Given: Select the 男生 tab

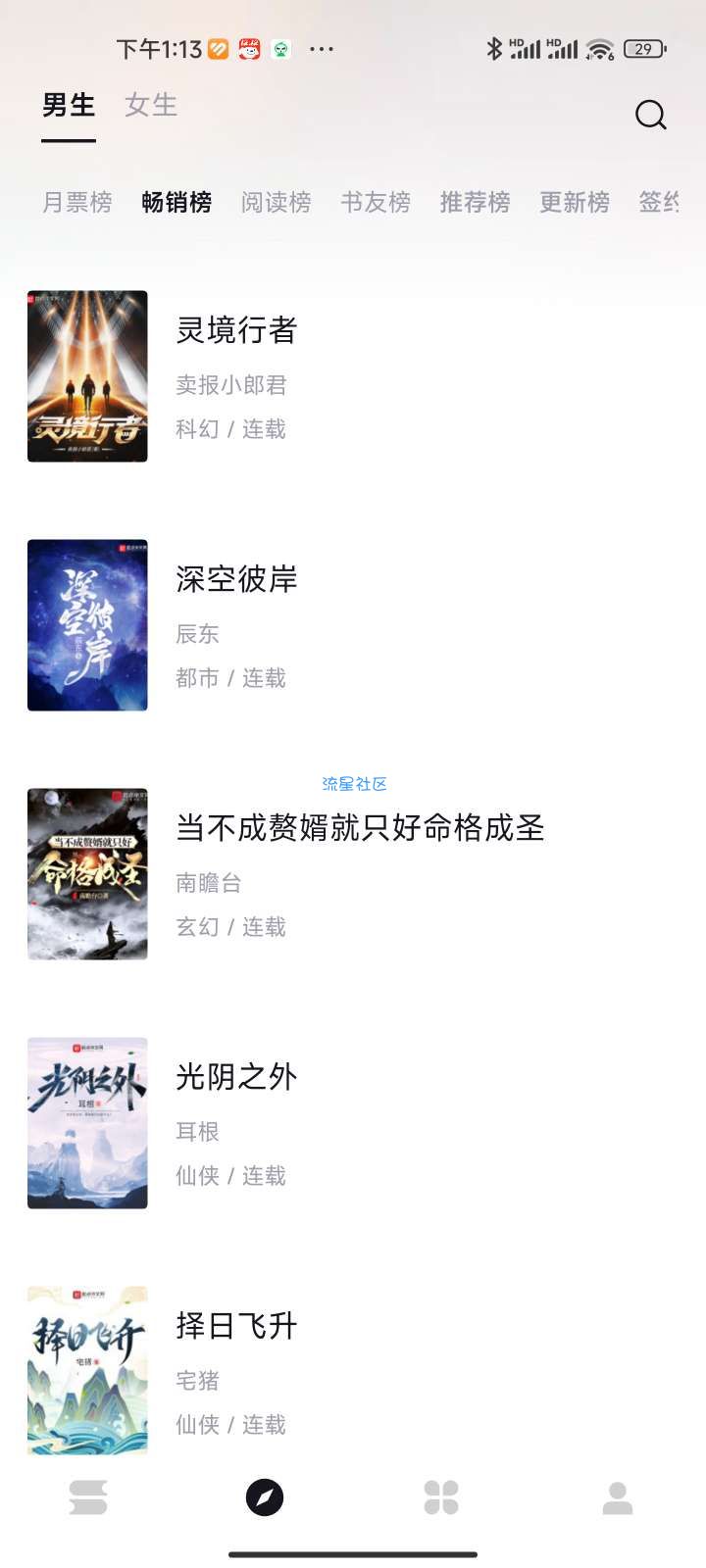Looking at the screenshot, I should 69,105.
